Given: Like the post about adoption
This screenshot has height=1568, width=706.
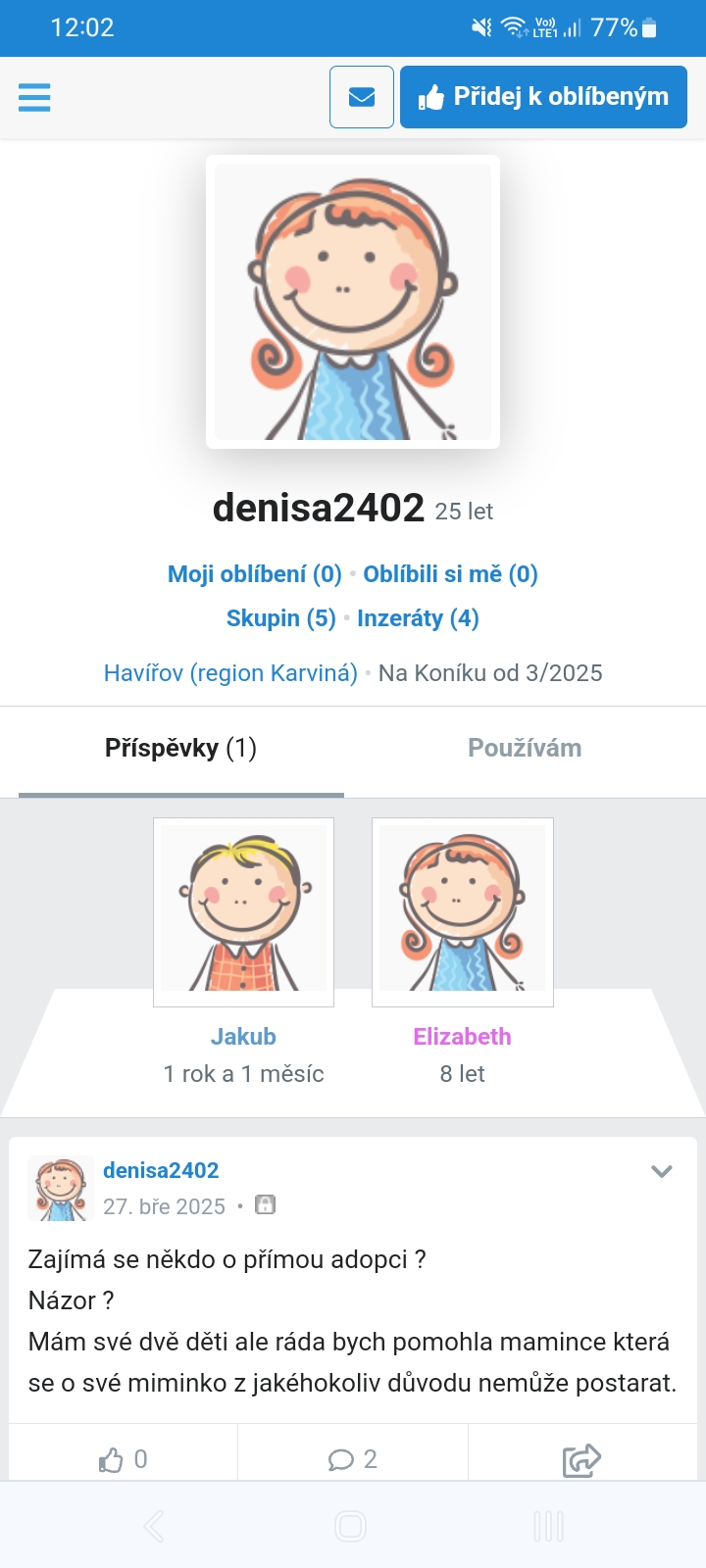Looking at the screenshot, I should (x=123, y=1460).
